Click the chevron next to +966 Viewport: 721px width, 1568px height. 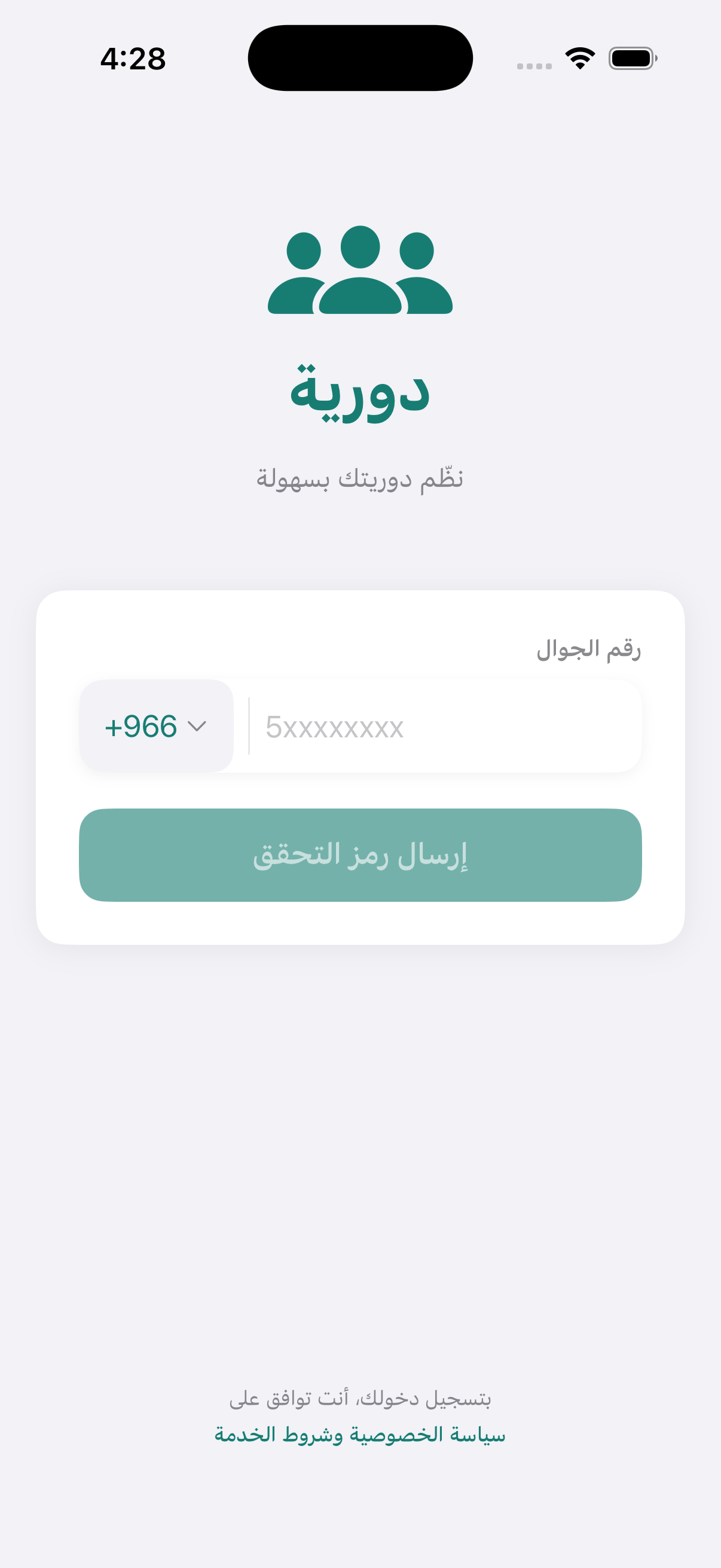(198, 725)
